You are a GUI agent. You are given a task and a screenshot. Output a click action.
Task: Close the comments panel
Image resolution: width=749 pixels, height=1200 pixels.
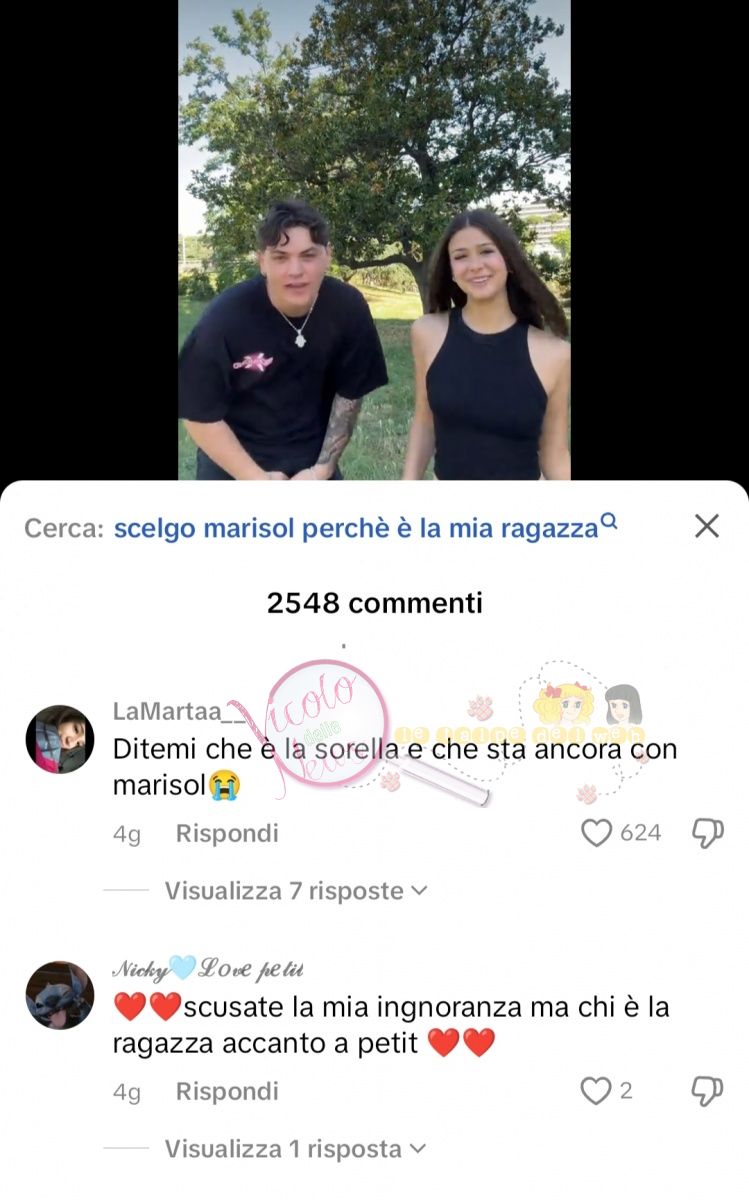tap(707, 526)
